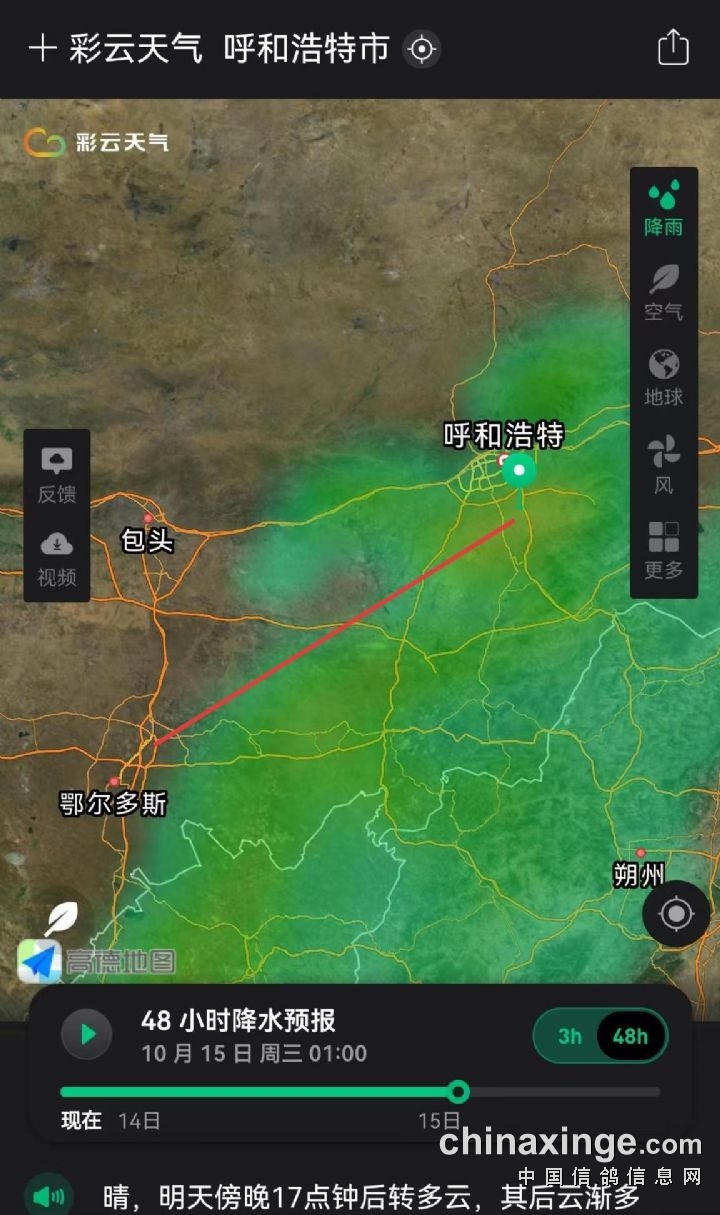This screenshot has width=720, height=1215.
Task: Select the 48h forecast range
Action: 630,1036
